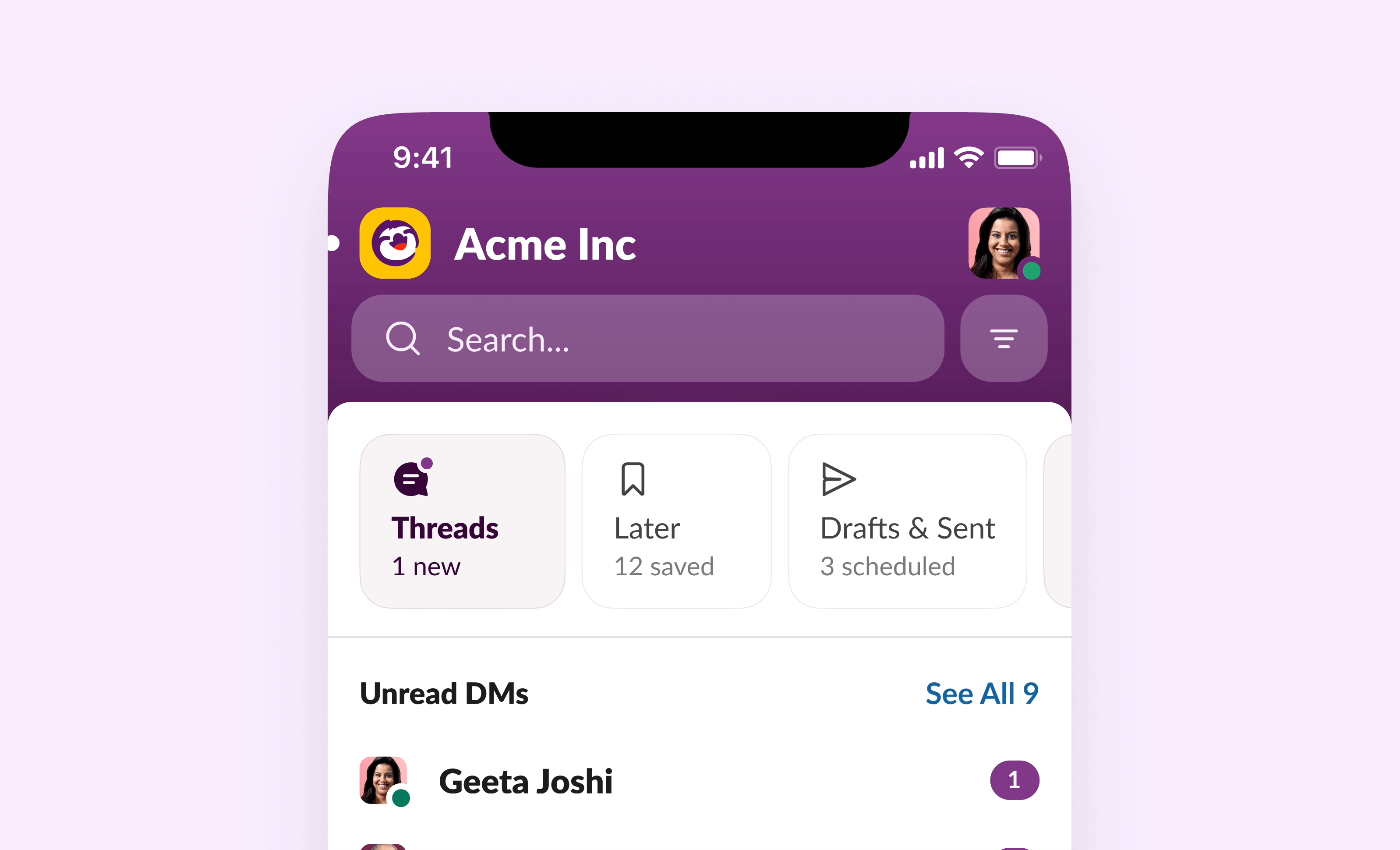This screenshot has width=1400, height=850.
Task: Open your profile avatar menu
Action: (x=1004, y=243)
